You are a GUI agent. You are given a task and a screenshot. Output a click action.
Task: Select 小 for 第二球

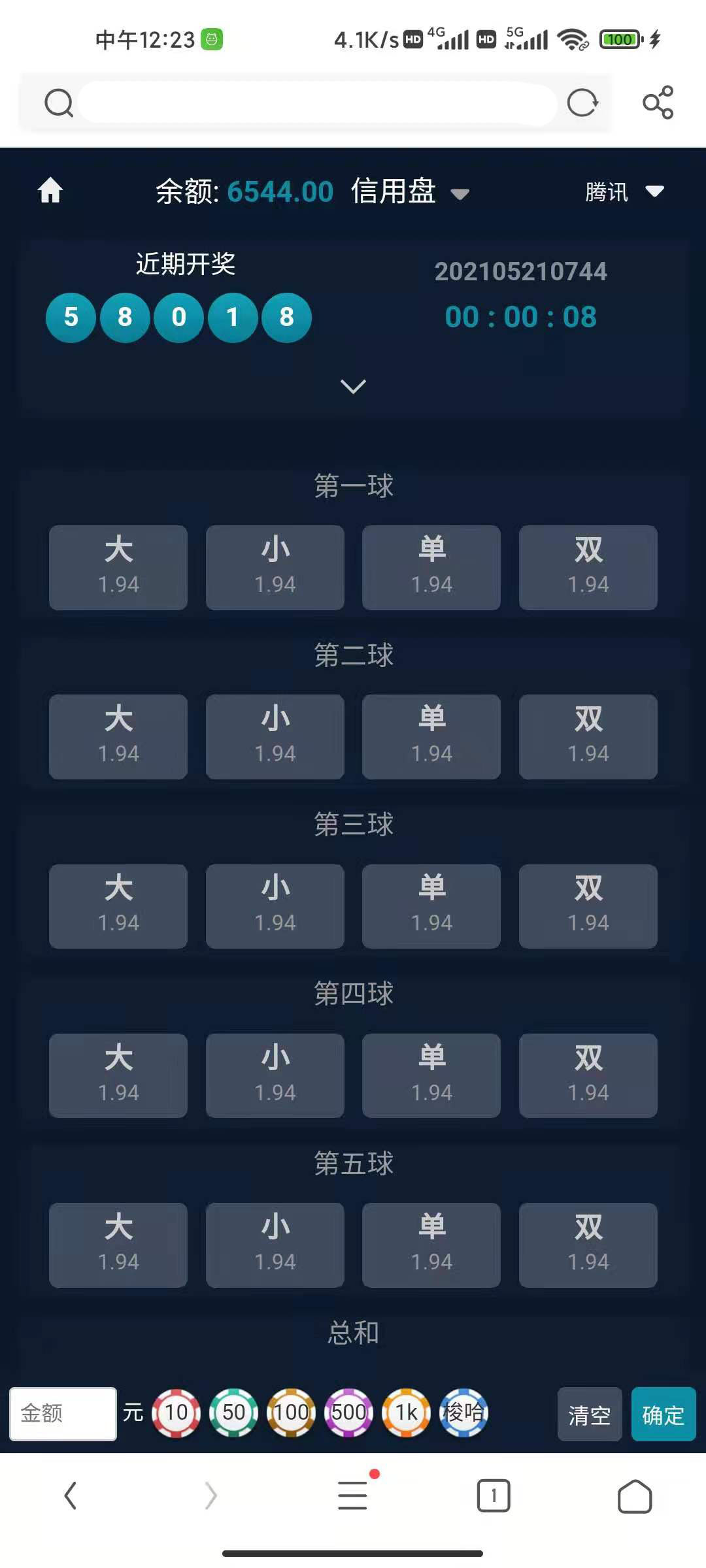point(275,736)
